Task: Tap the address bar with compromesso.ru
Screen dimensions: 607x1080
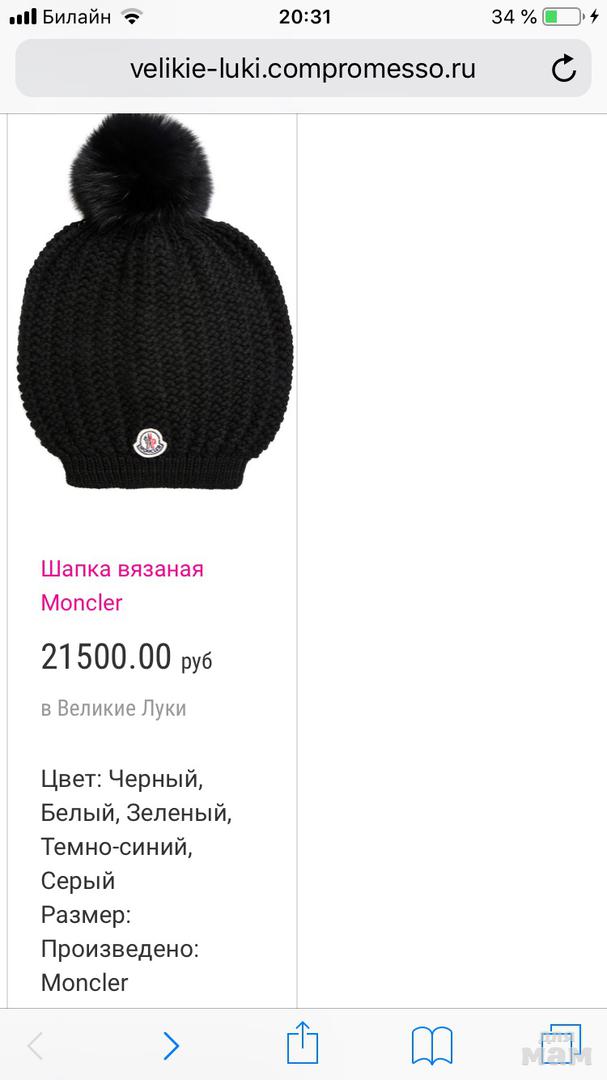Action: pyautogui.click(x=302, y=69)
